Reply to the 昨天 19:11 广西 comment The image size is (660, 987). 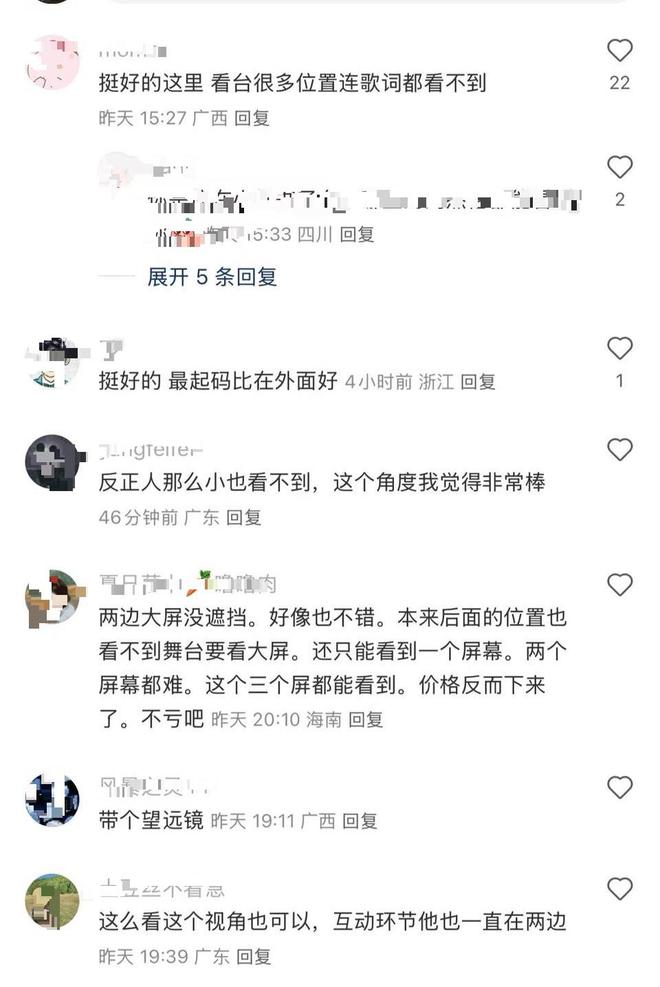point(359,821)
